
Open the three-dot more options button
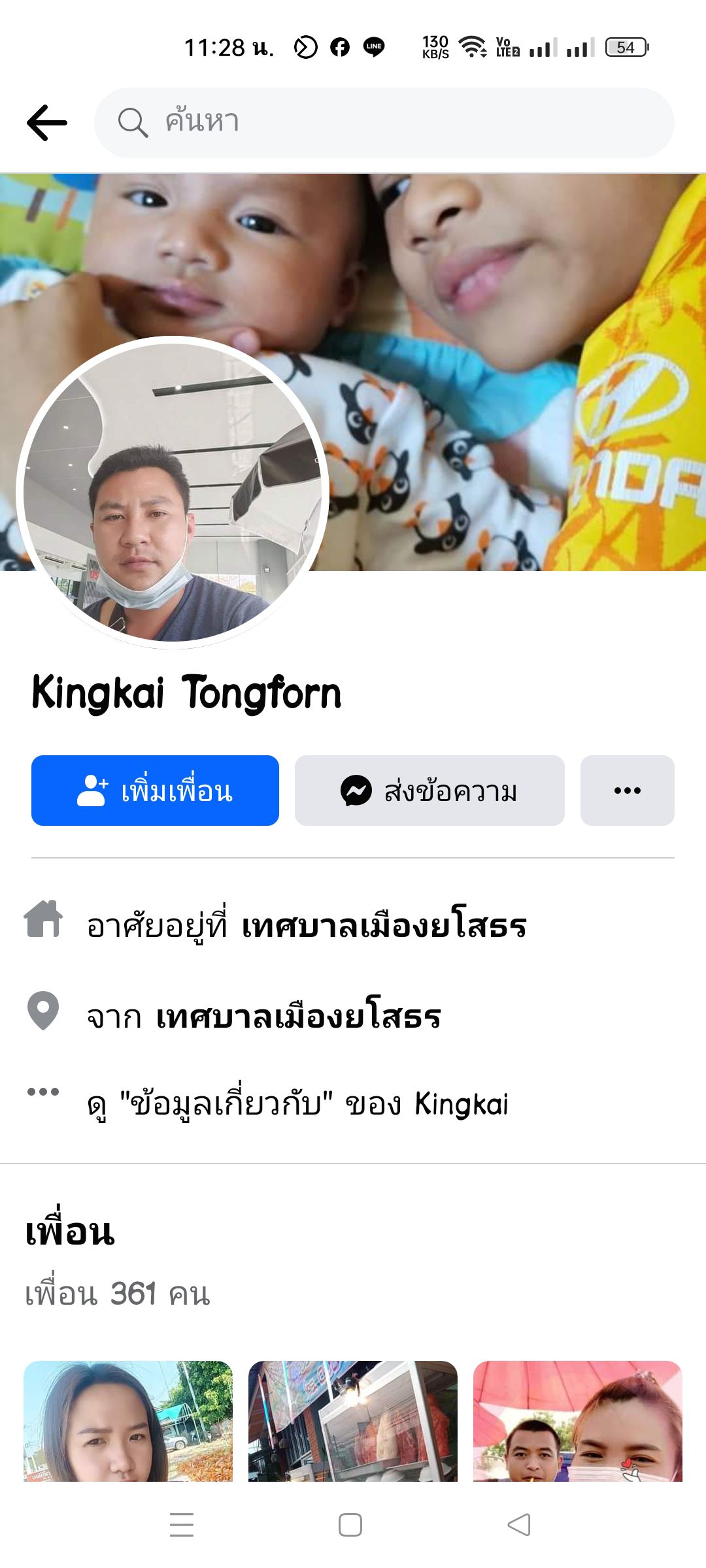(627, 791)
